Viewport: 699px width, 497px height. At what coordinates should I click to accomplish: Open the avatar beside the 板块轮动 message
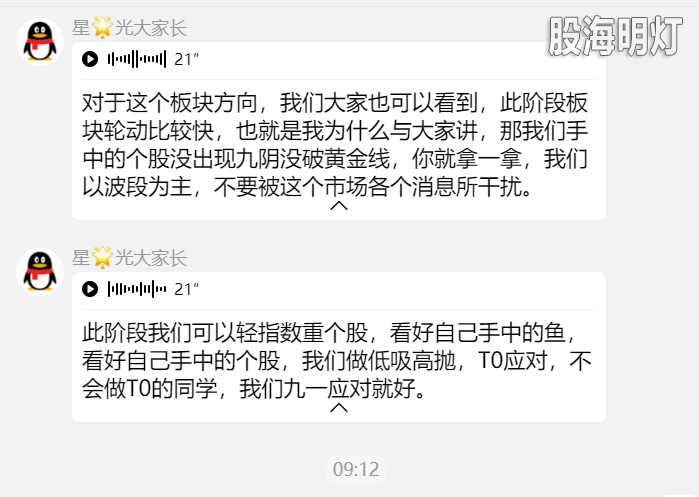pos(39,42)
